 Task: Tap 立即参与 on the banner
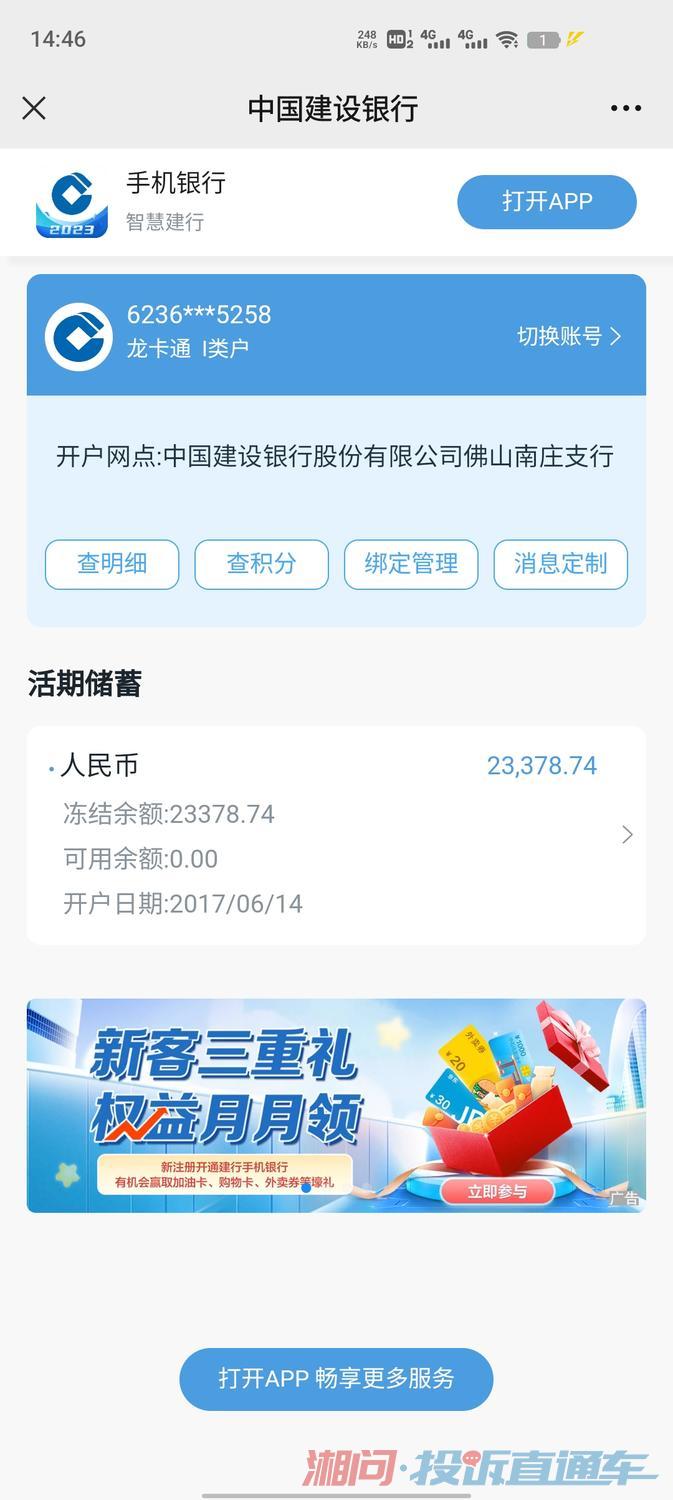pyautogui.click(x=497, y=1191)
